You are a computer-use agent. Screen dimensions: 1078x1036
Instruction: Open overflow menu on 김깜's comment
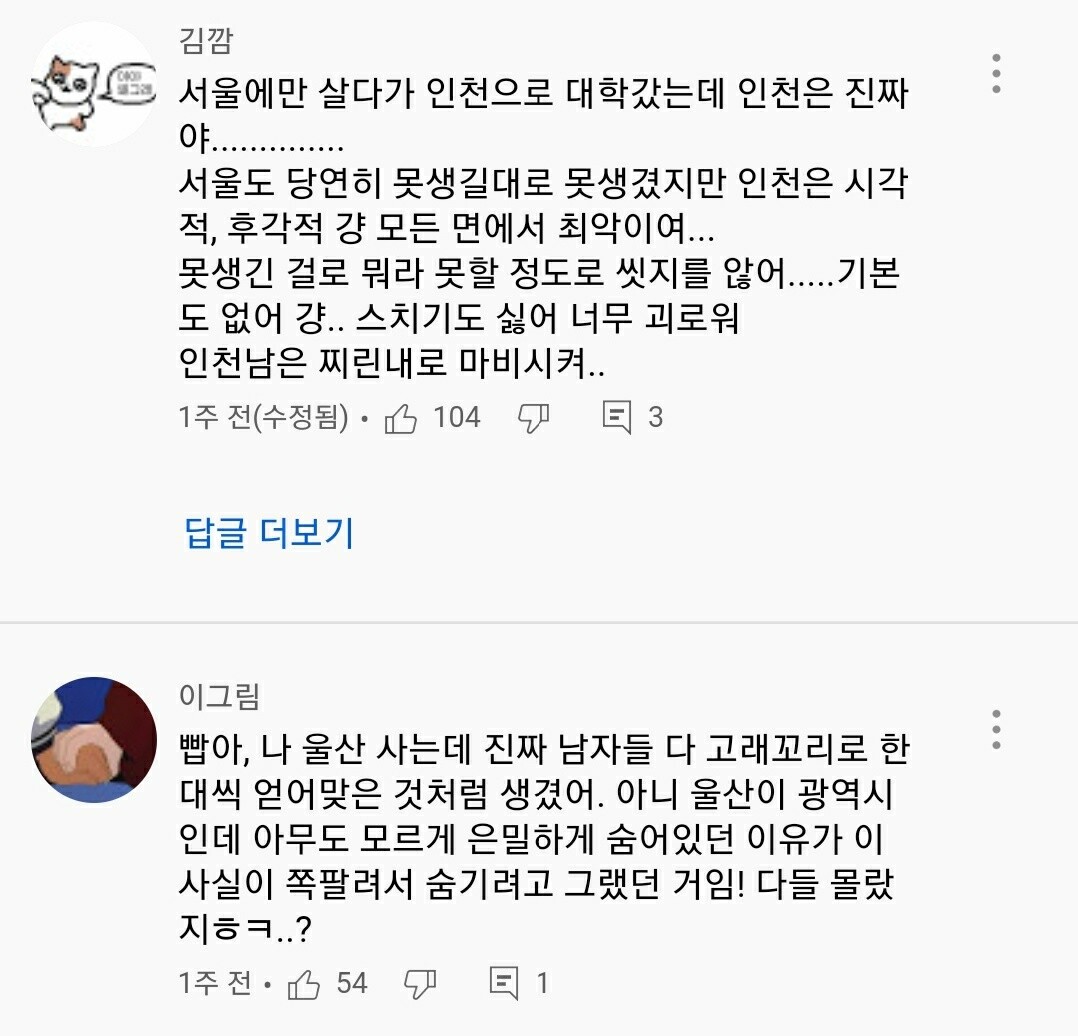(x=996, y=74)
